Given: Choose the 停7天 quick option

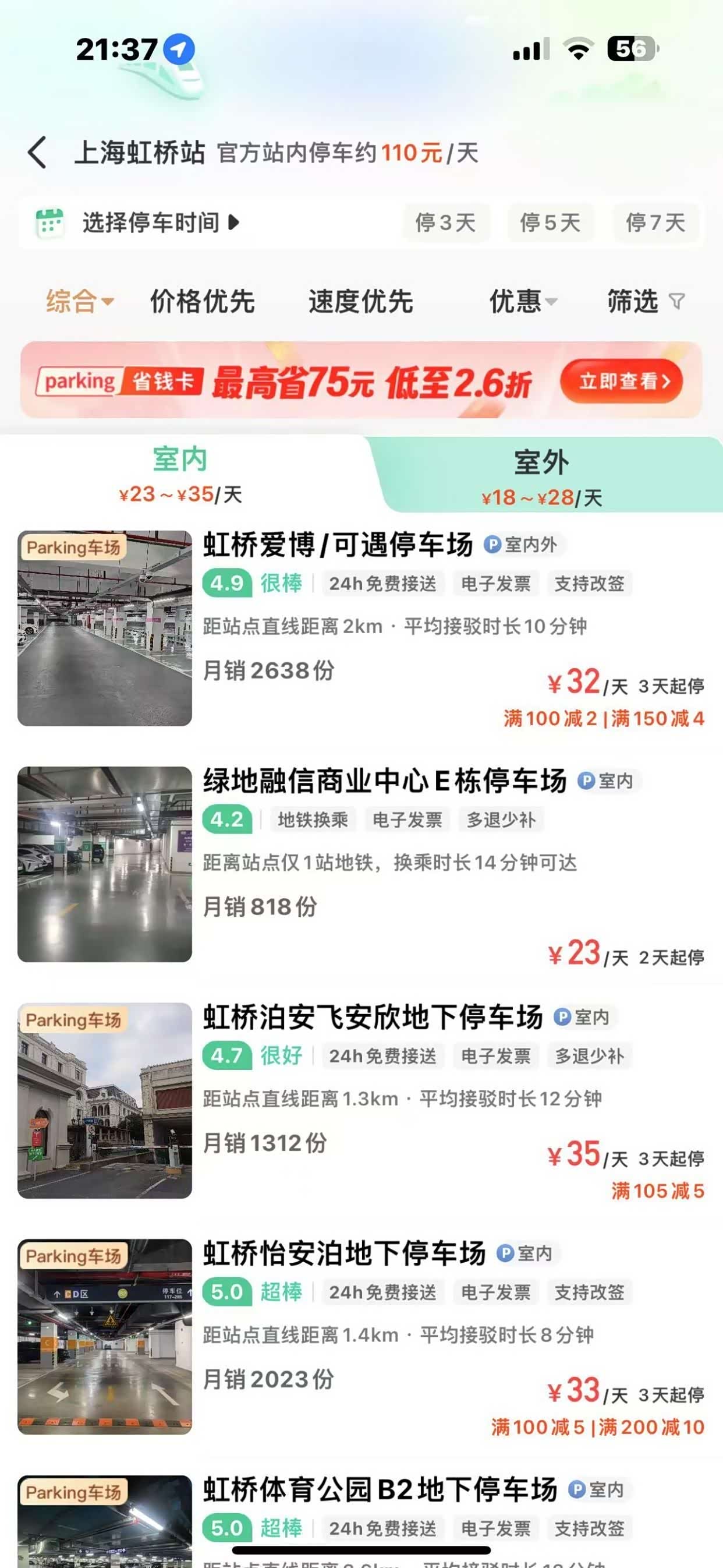Looking at the screenshot, I should tap(655, 223).
